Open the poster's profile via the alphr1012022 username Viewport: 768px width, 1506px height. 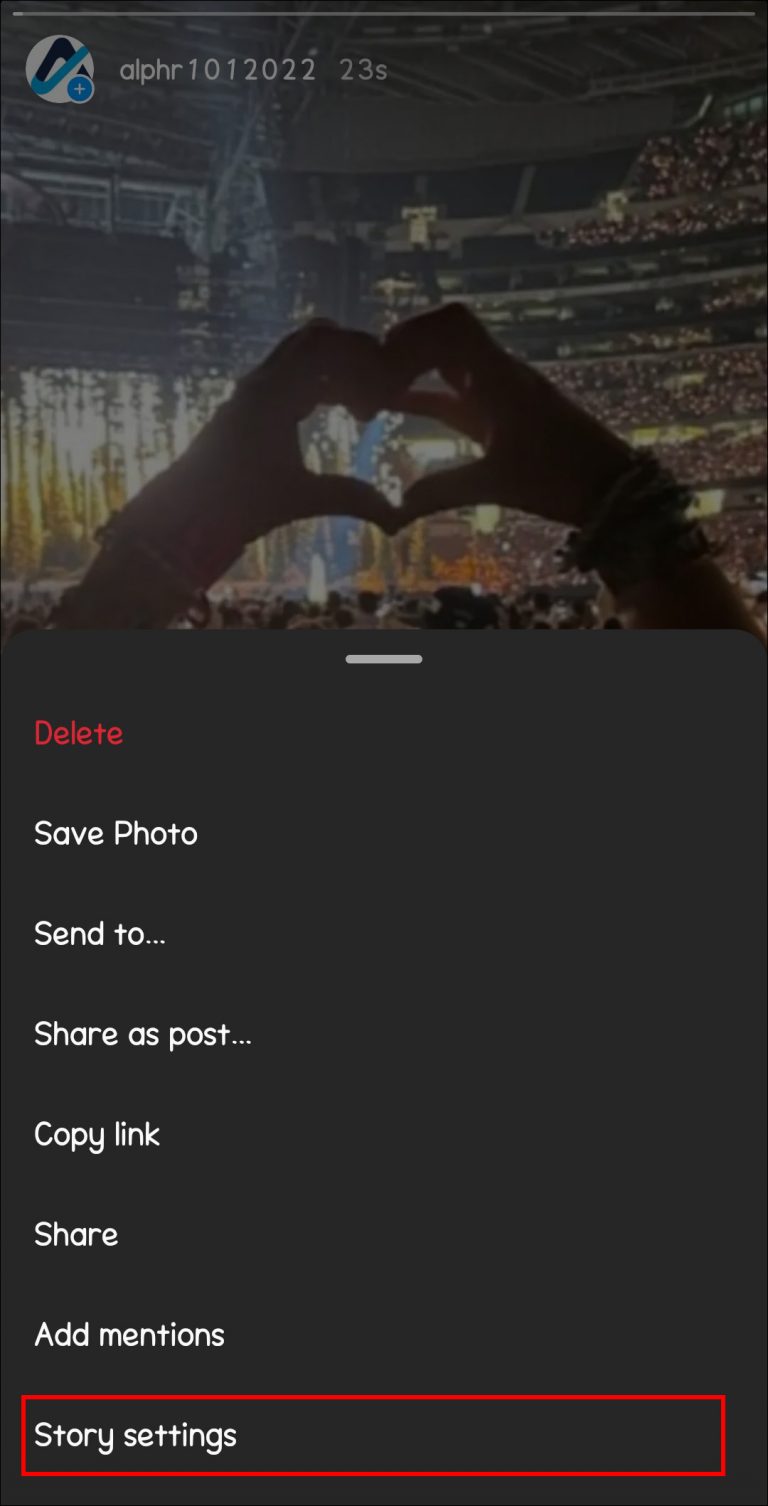click(216, 70)
